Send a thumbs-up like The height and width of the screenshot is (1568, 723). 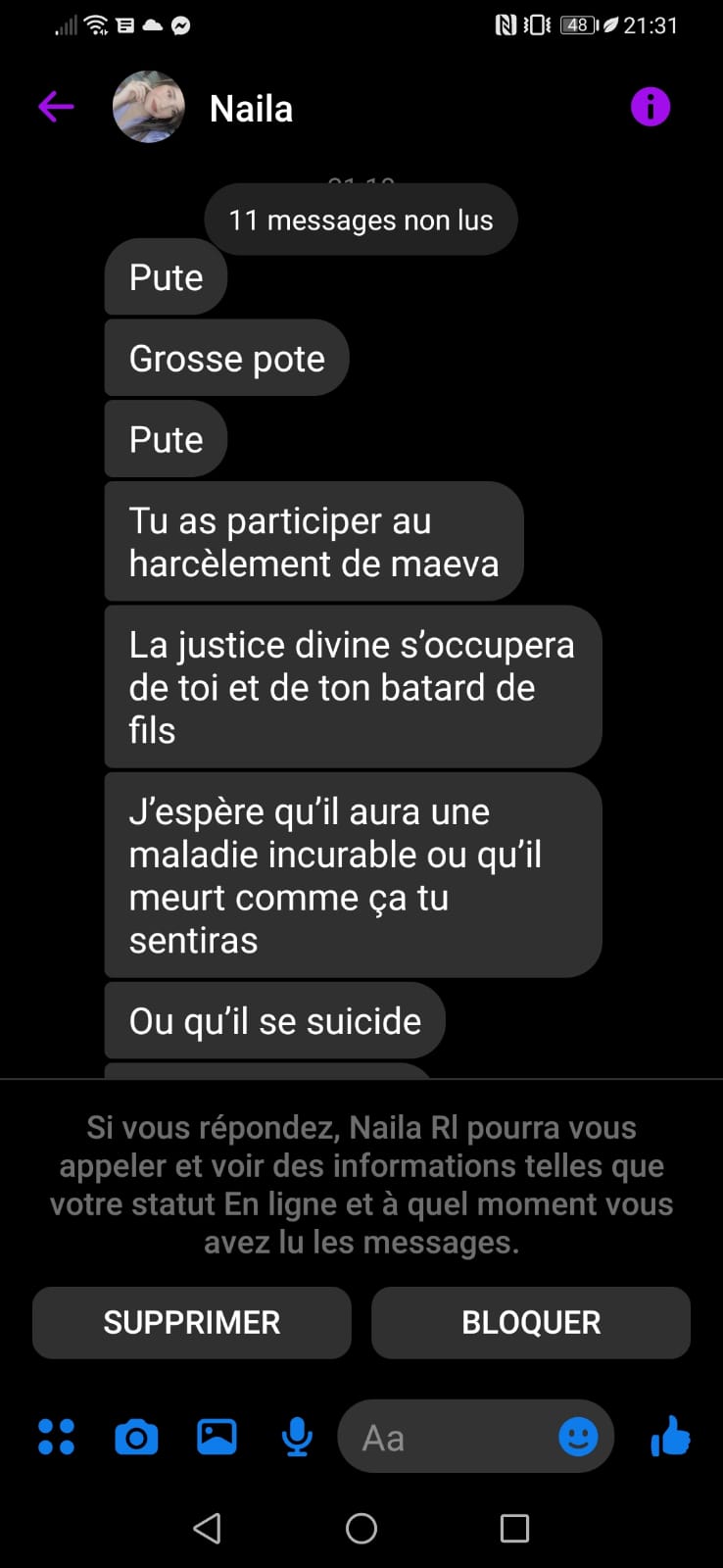pos(671,1438)
